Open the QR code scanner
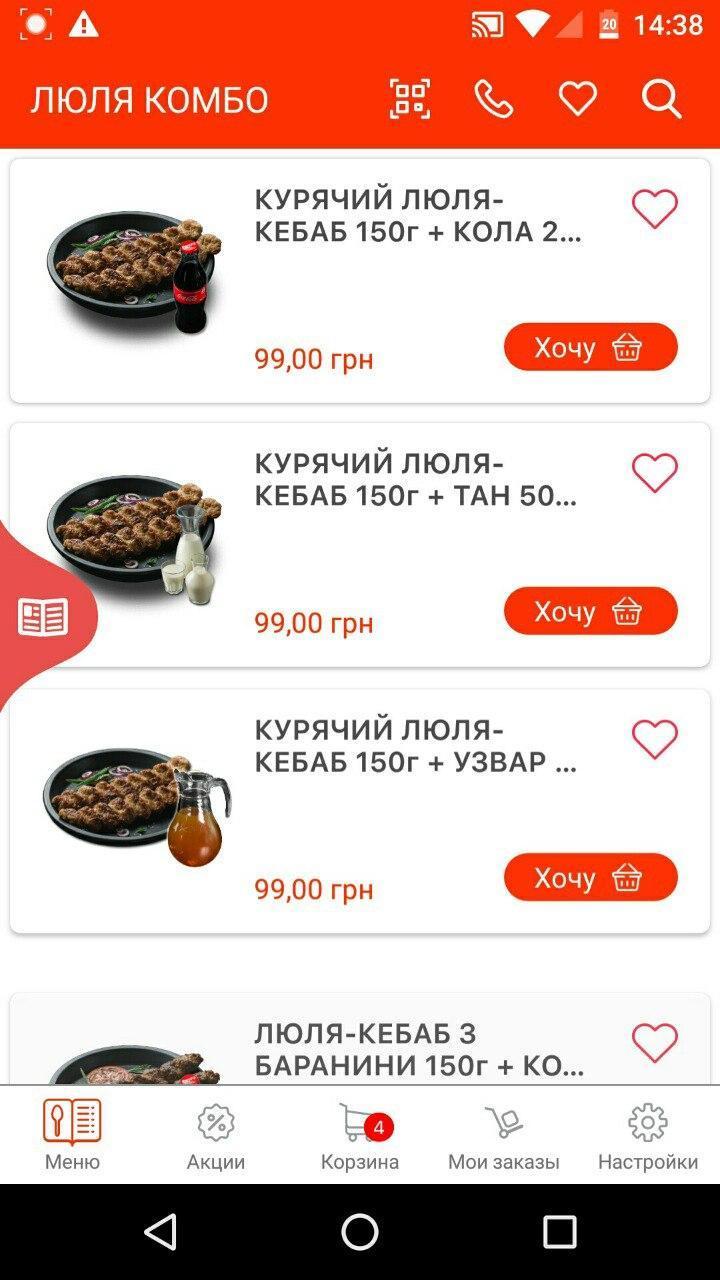Viewport: 720px width, 1280px height. (x=410, y=99)
